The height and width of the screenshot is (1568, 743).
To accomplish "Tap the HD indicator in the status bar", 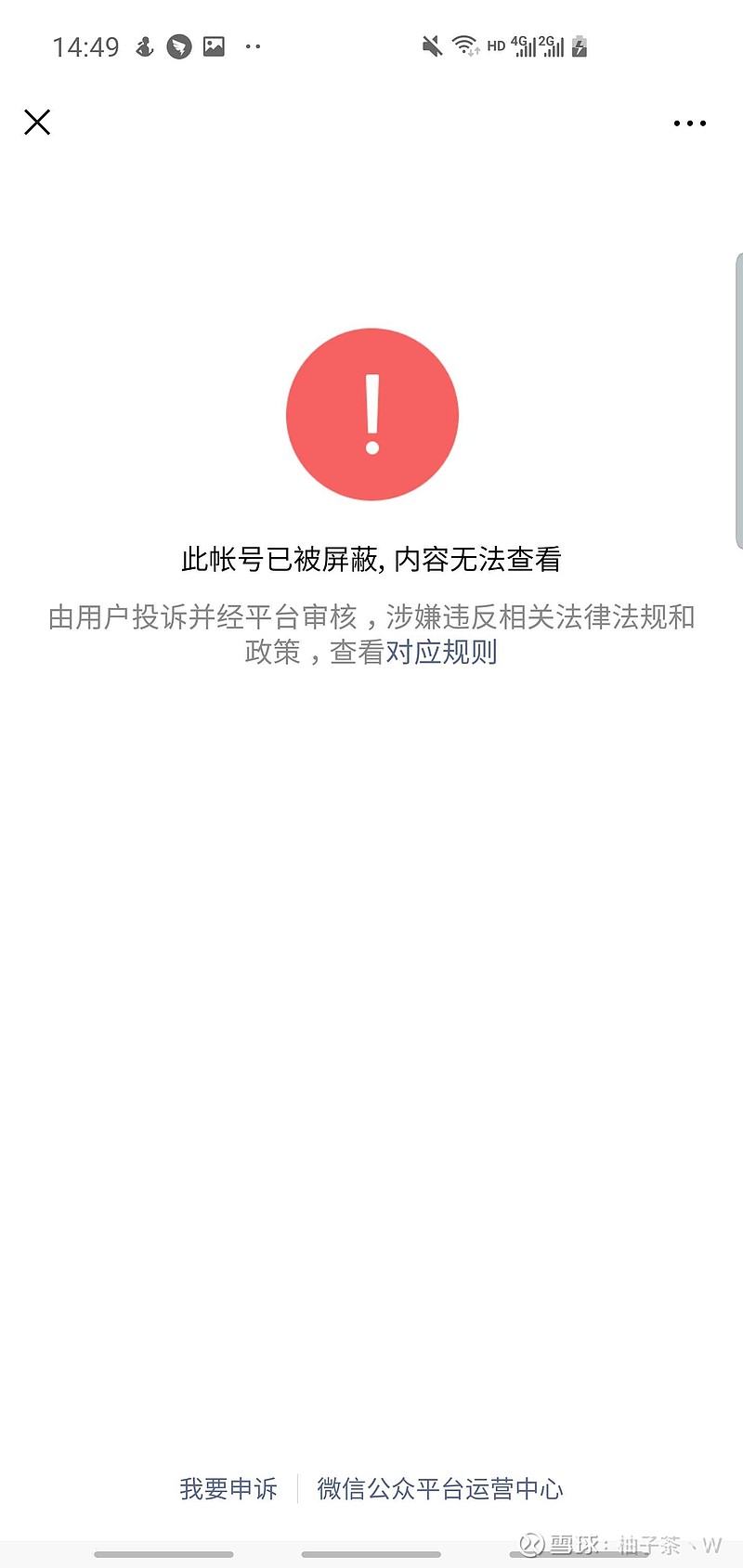I will point(494,45).
